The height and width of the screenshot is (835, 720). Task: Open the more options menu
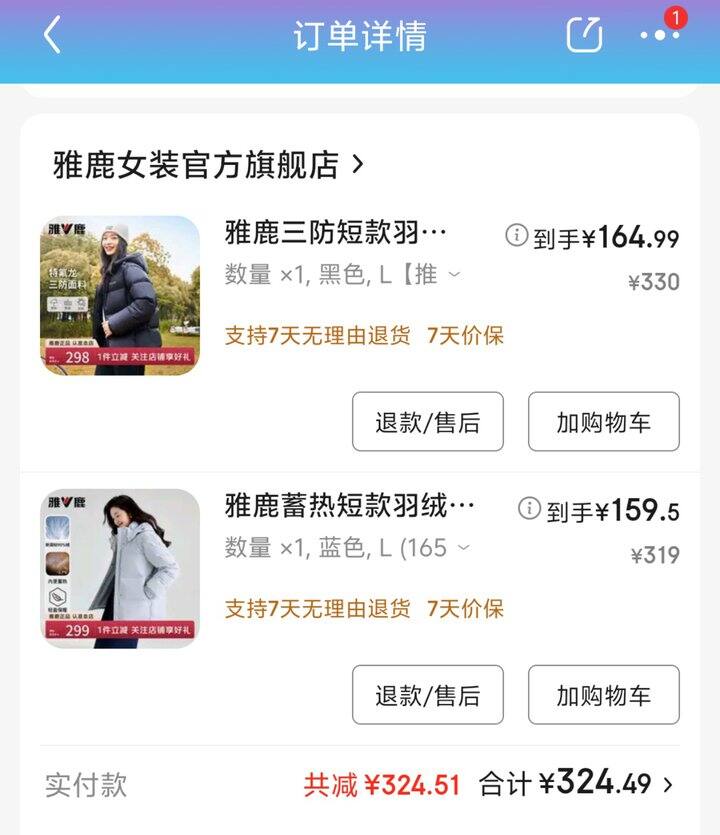[x=660, y=35]
